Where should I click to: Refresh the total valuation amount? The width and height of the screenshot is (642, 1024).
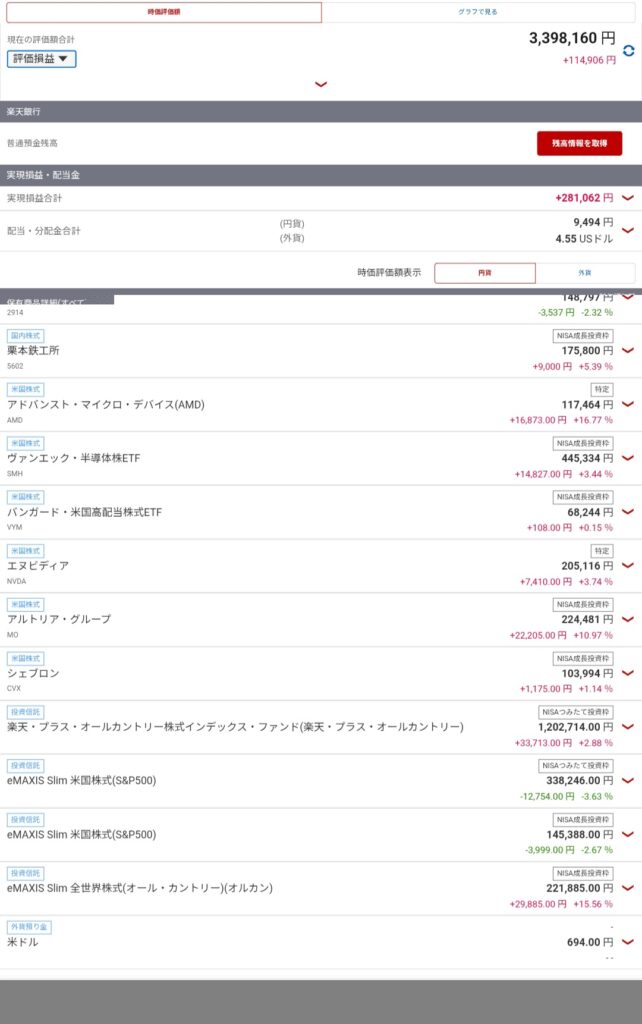[x=628, y=50]
